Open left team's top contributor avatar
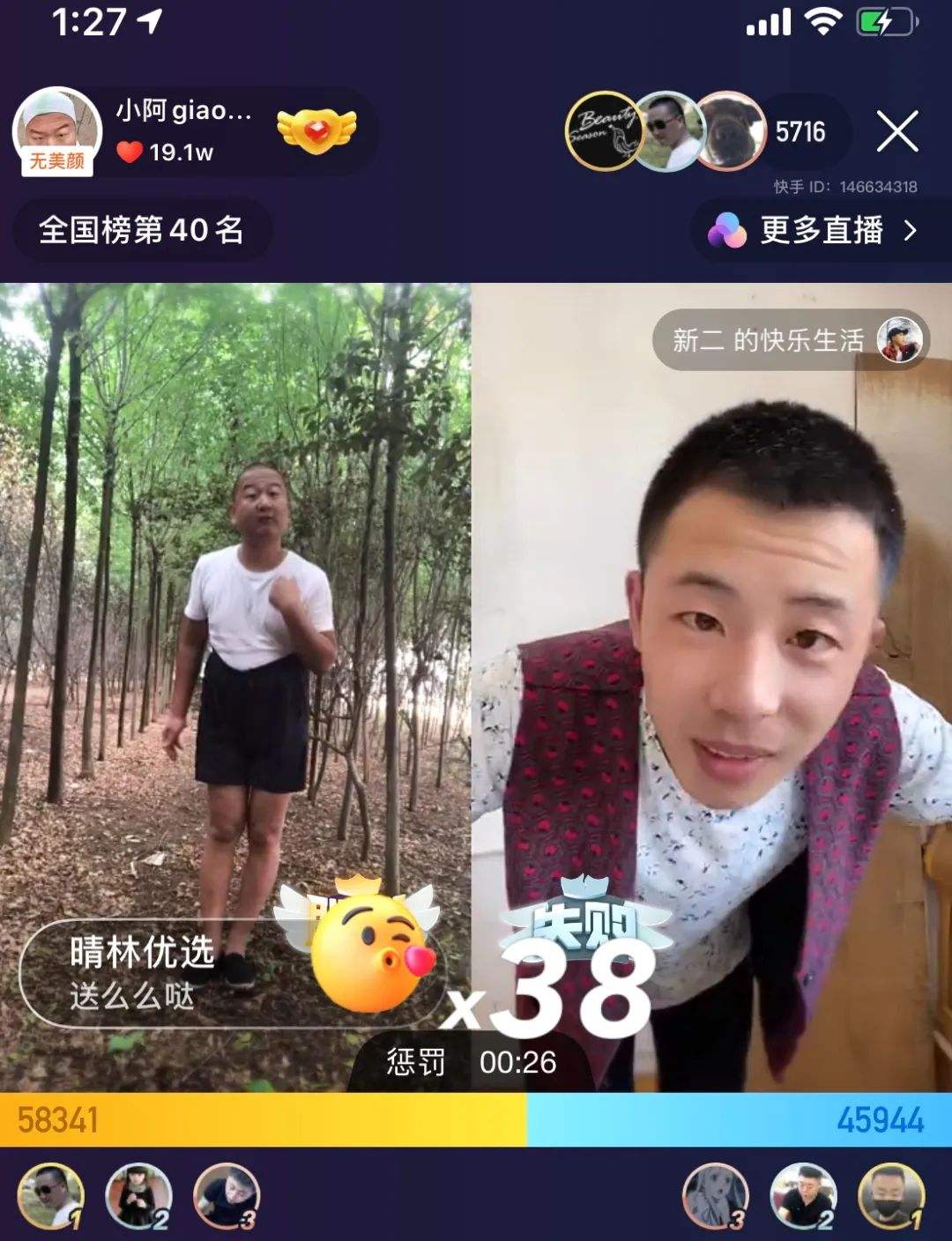 [51, 1195]
